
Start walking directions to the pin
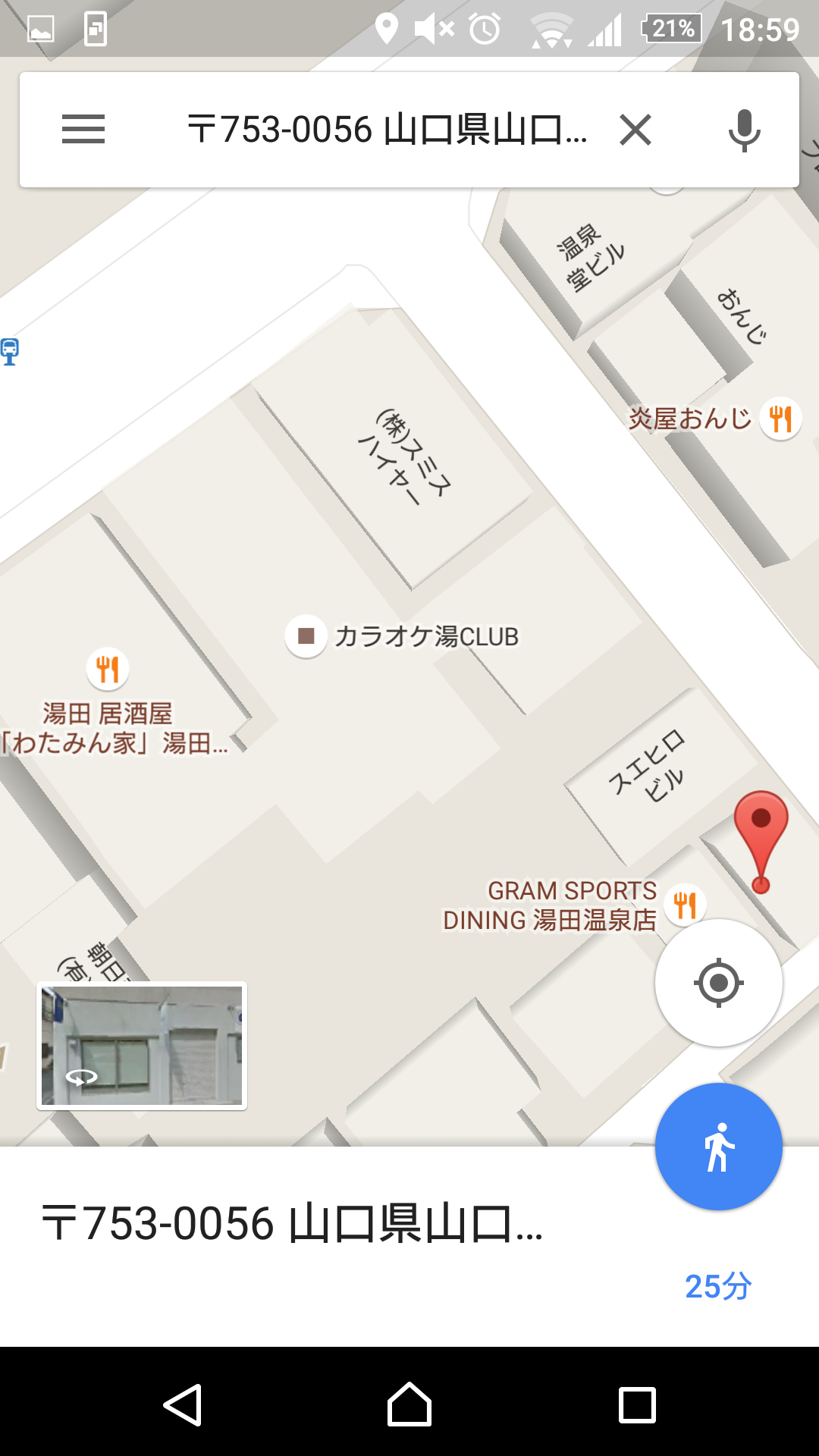pos(718,1147)
